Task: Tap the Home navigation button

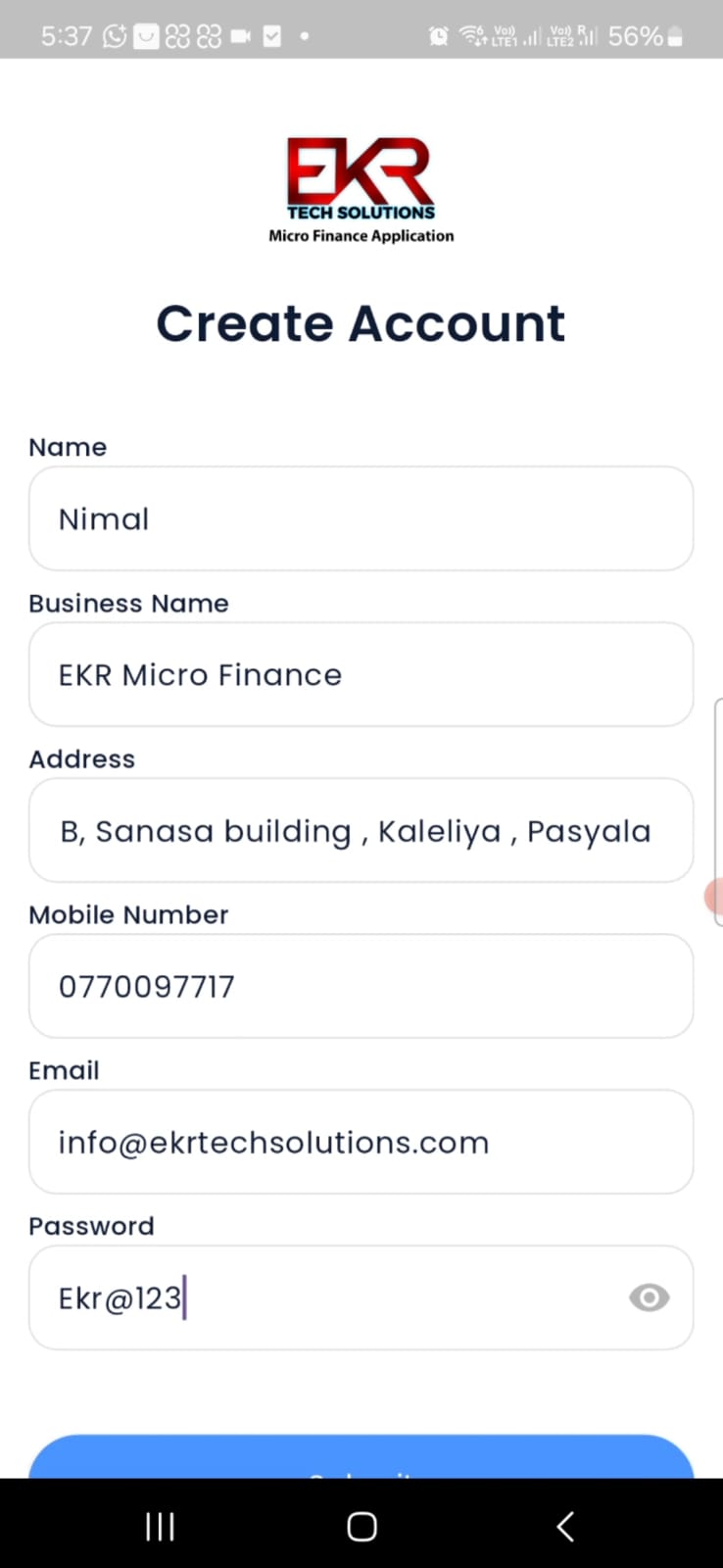Action: pyautogui.click(x=361, y=1525)
